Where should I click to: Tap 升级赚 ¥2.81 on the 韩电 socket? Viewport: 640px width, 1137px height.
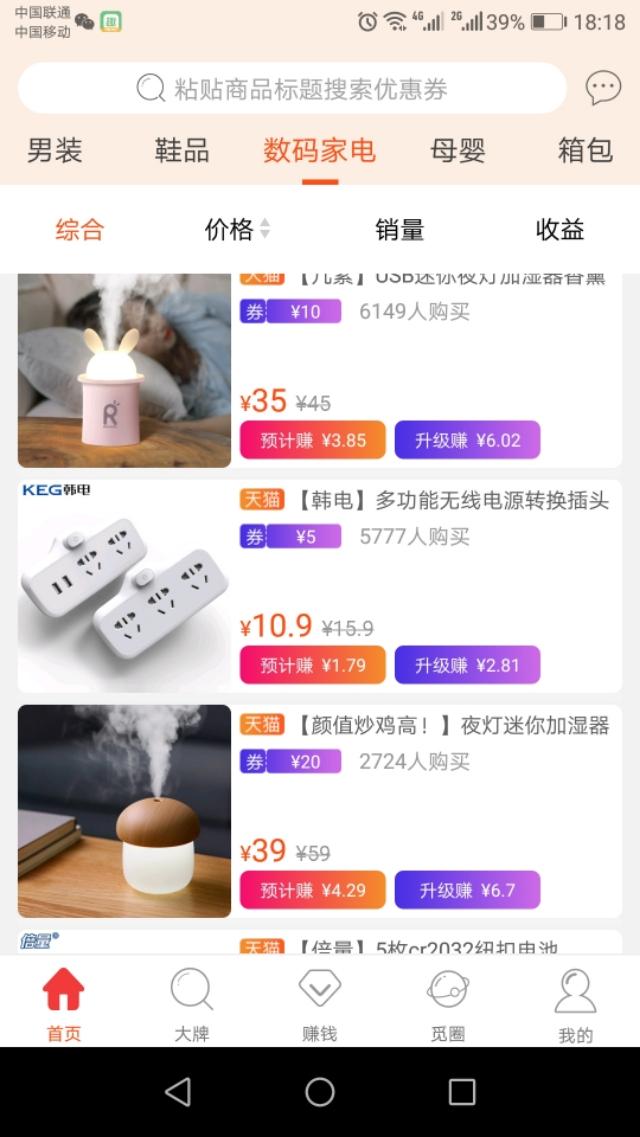[x=467, y=665]
